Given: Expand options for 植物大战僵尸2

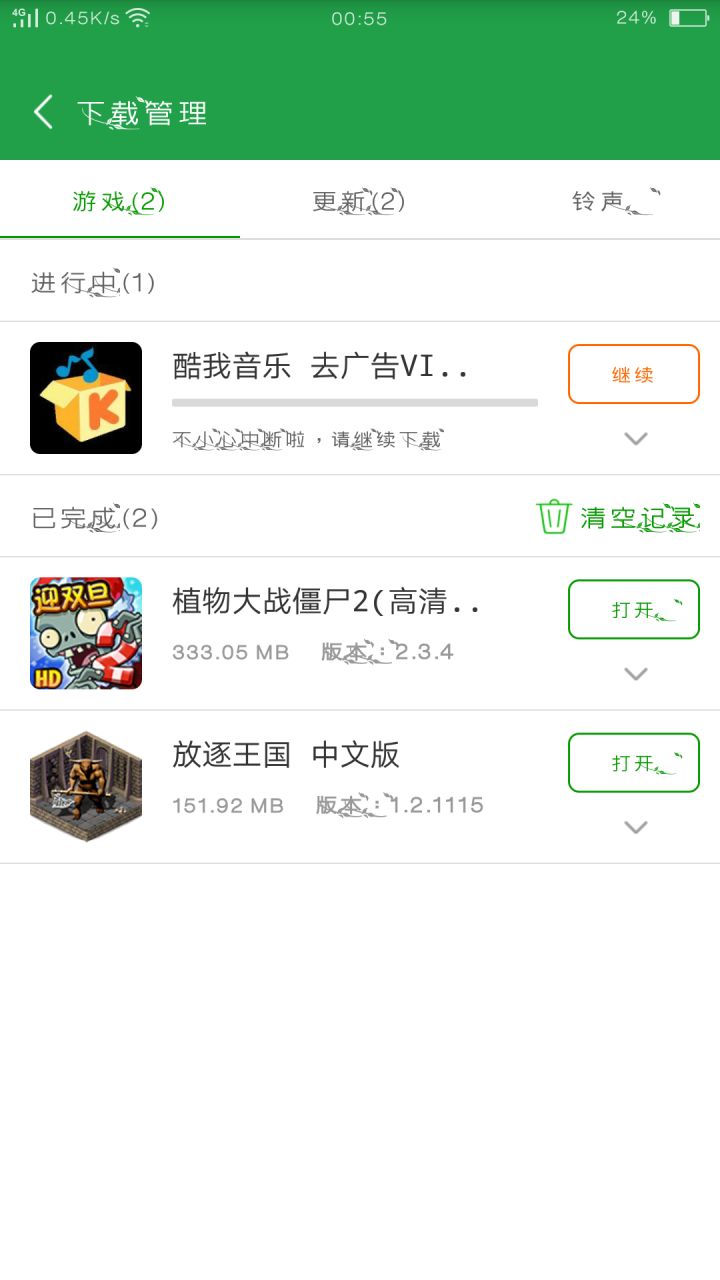Looking at the screenshot, I should click(x=636, y=673).
